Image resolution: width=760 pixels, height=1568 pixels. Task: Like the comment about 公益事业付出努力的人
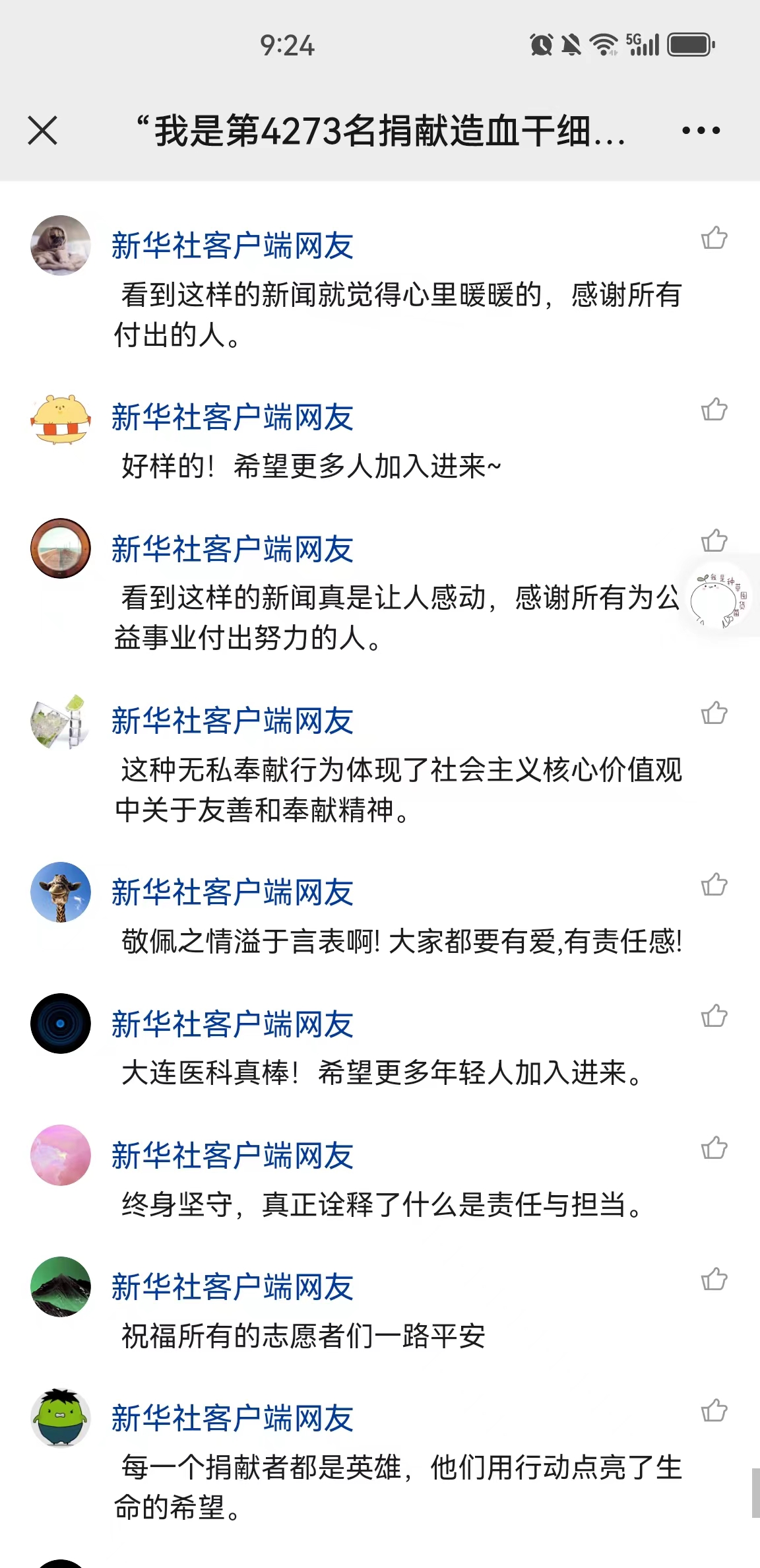click(714, 540)
